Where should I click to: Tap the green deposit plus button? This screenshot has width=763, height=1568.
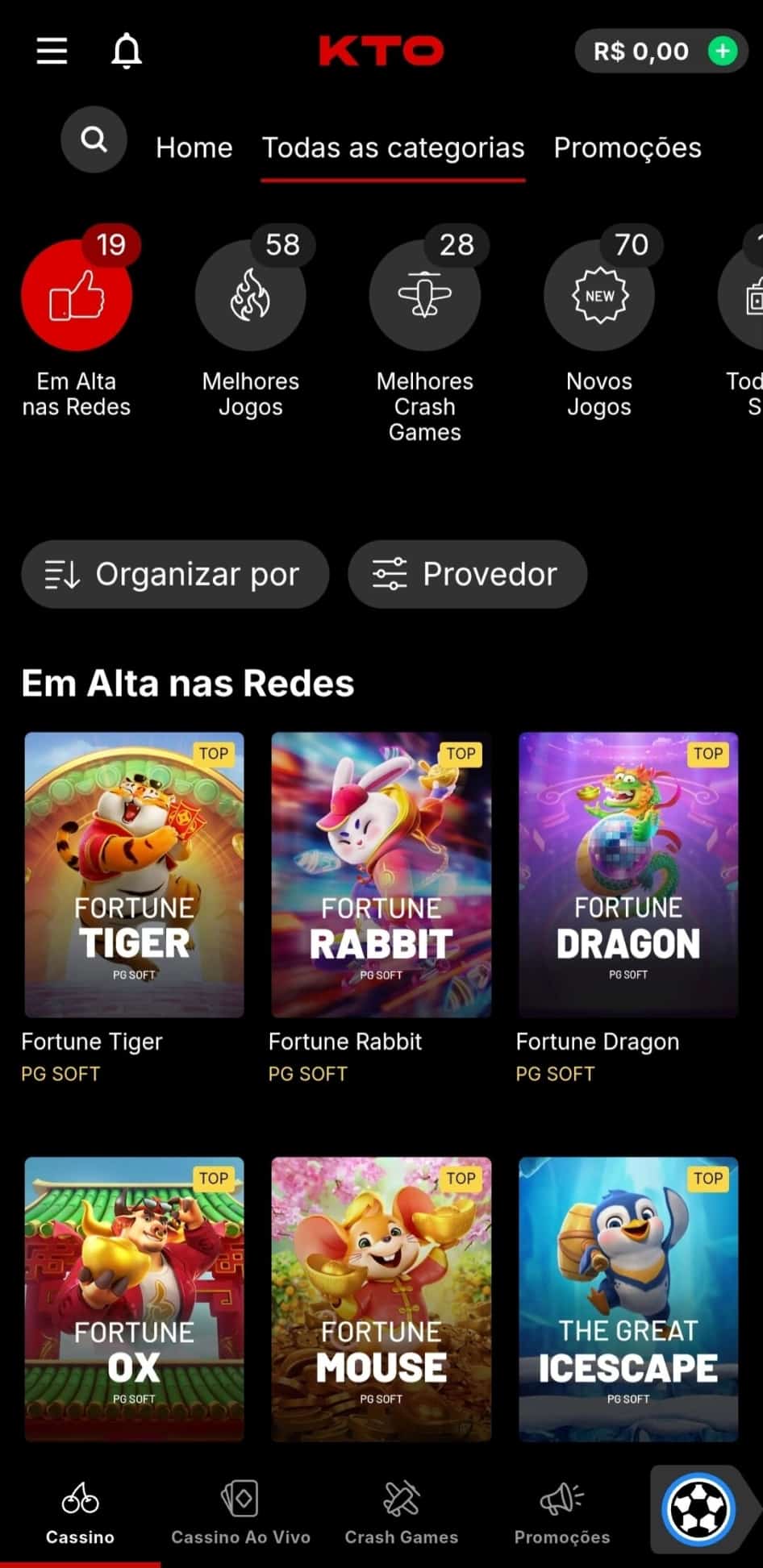click(x=720, y=50)
